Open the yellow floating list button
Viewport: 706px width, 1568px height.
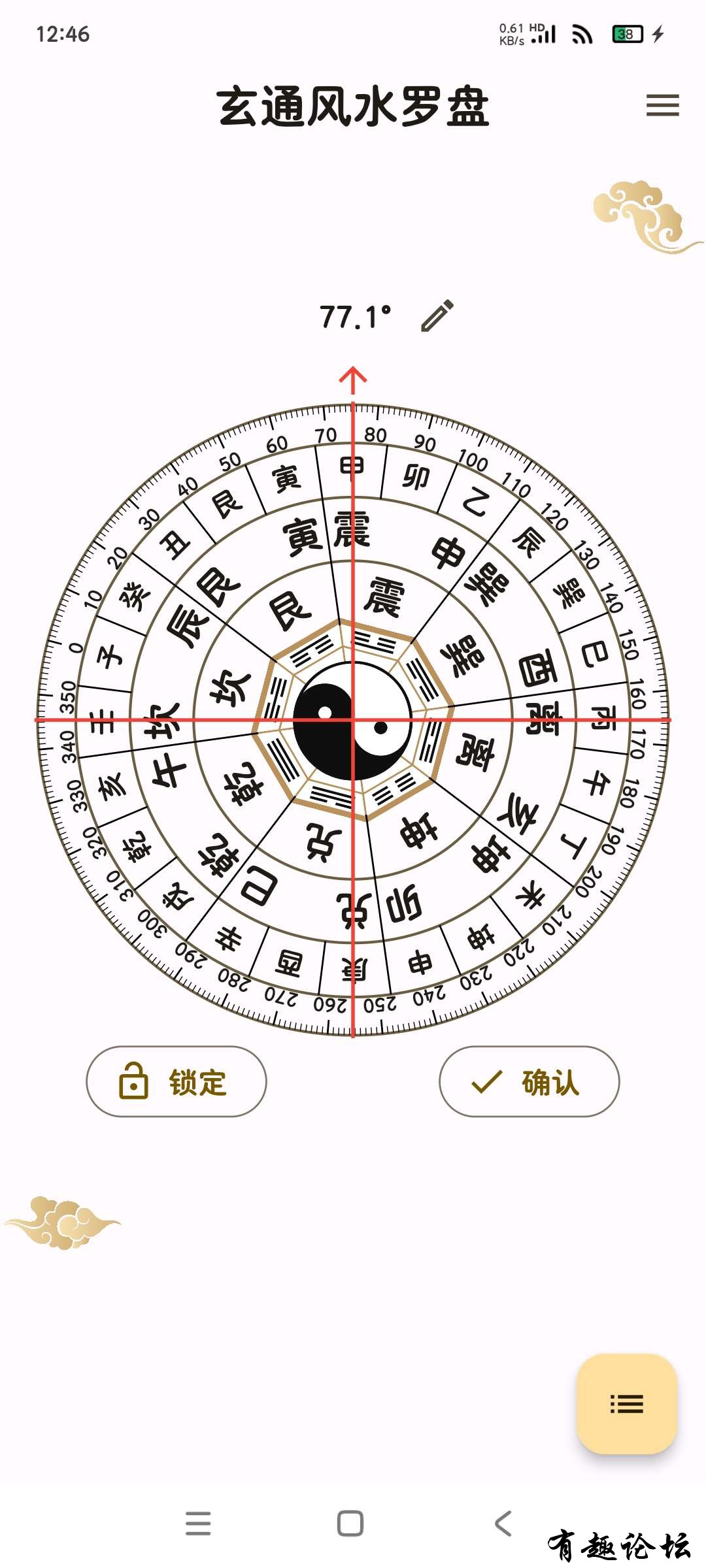pyautogui.click(x=626, y=1403)
